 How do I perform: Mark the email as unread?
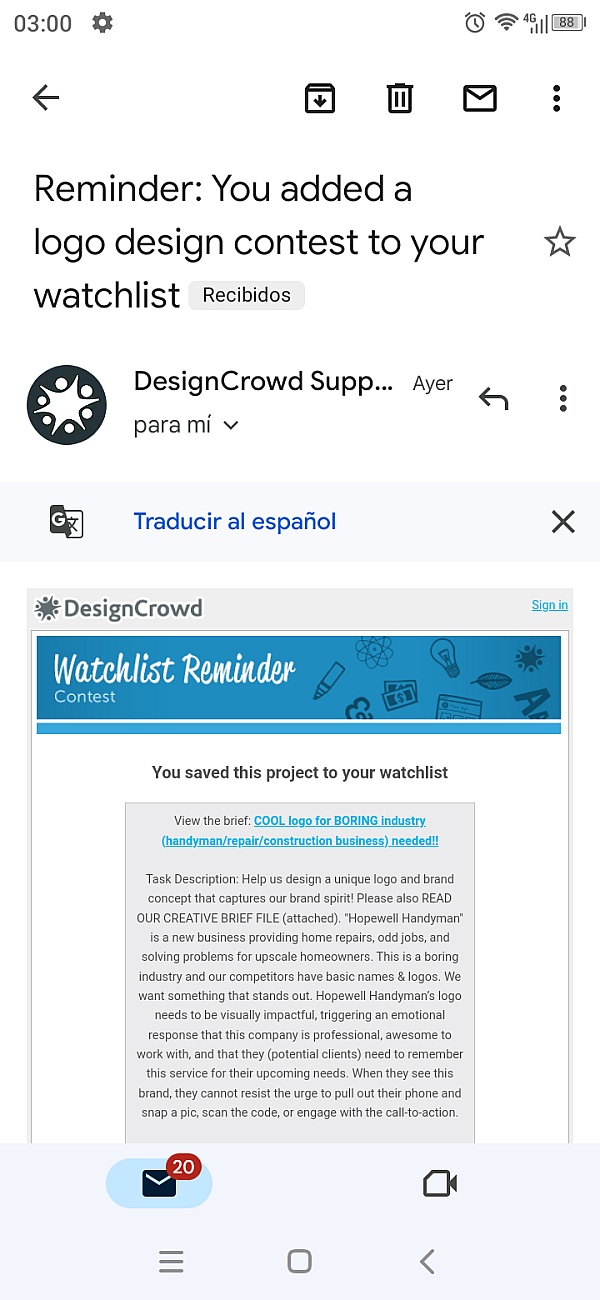tap(480, 97)
